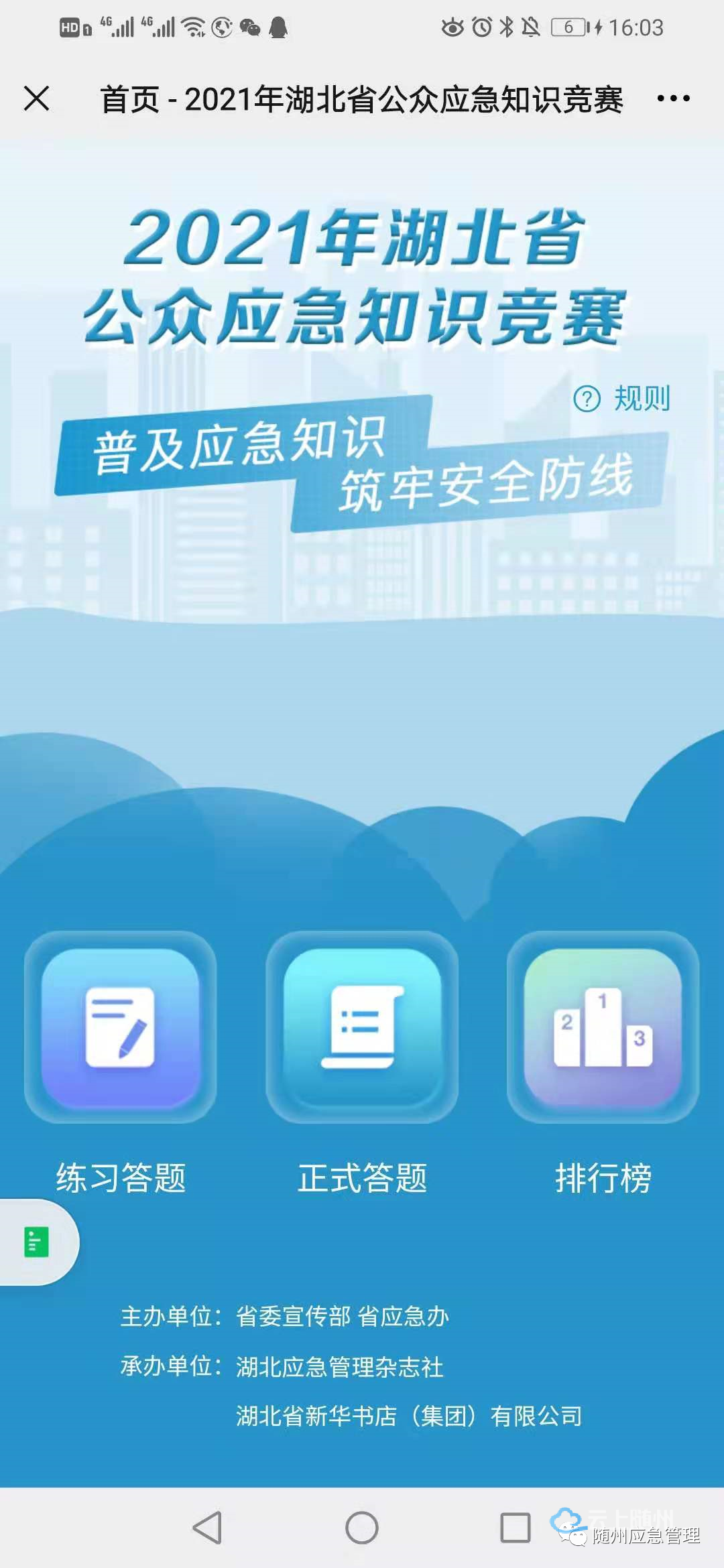The width and height of the screenshot is (724, 1568).
Task: Open the 排行榜 leaderboard
Action: tap(603, 1027)
